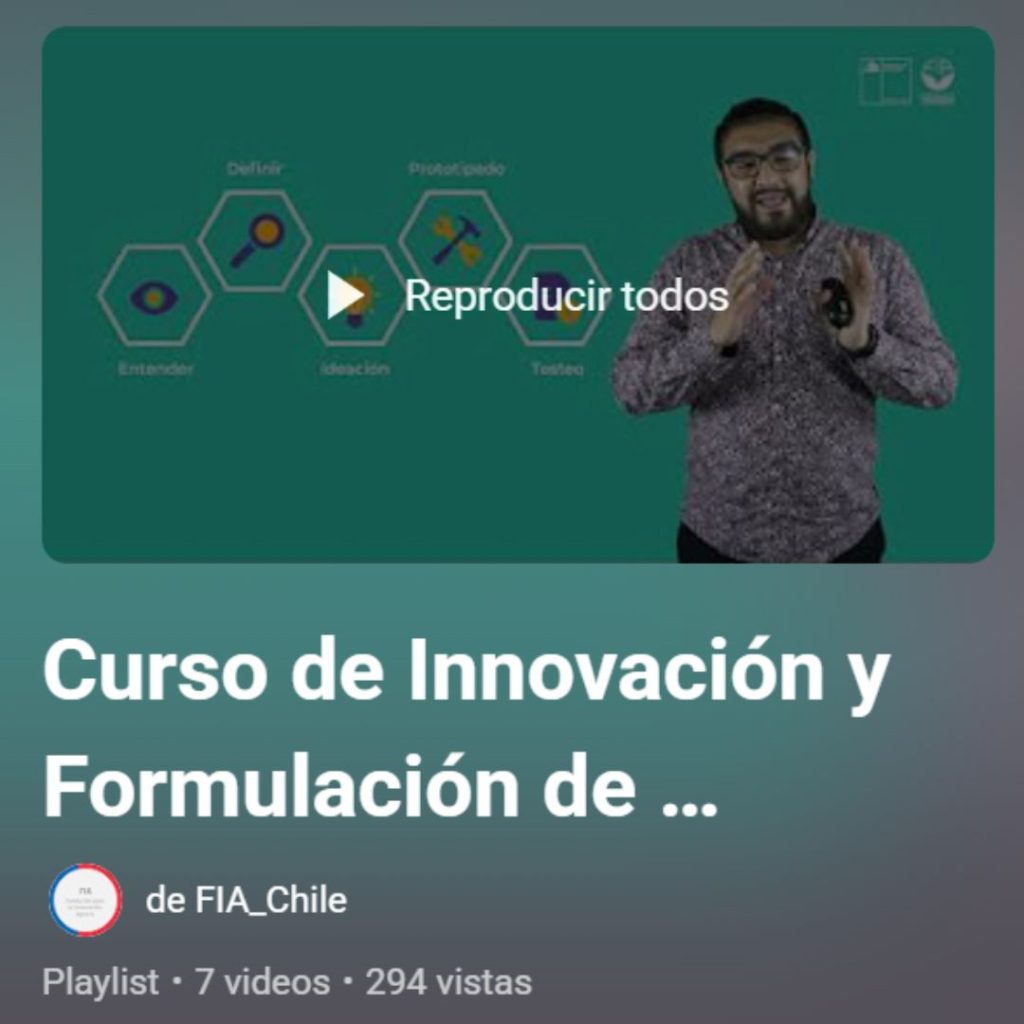Image resolution: width=1024 pixels, height=1024 pixels.
Task: Play all videos with Reproducir todos
Action: tap(528, 296)
